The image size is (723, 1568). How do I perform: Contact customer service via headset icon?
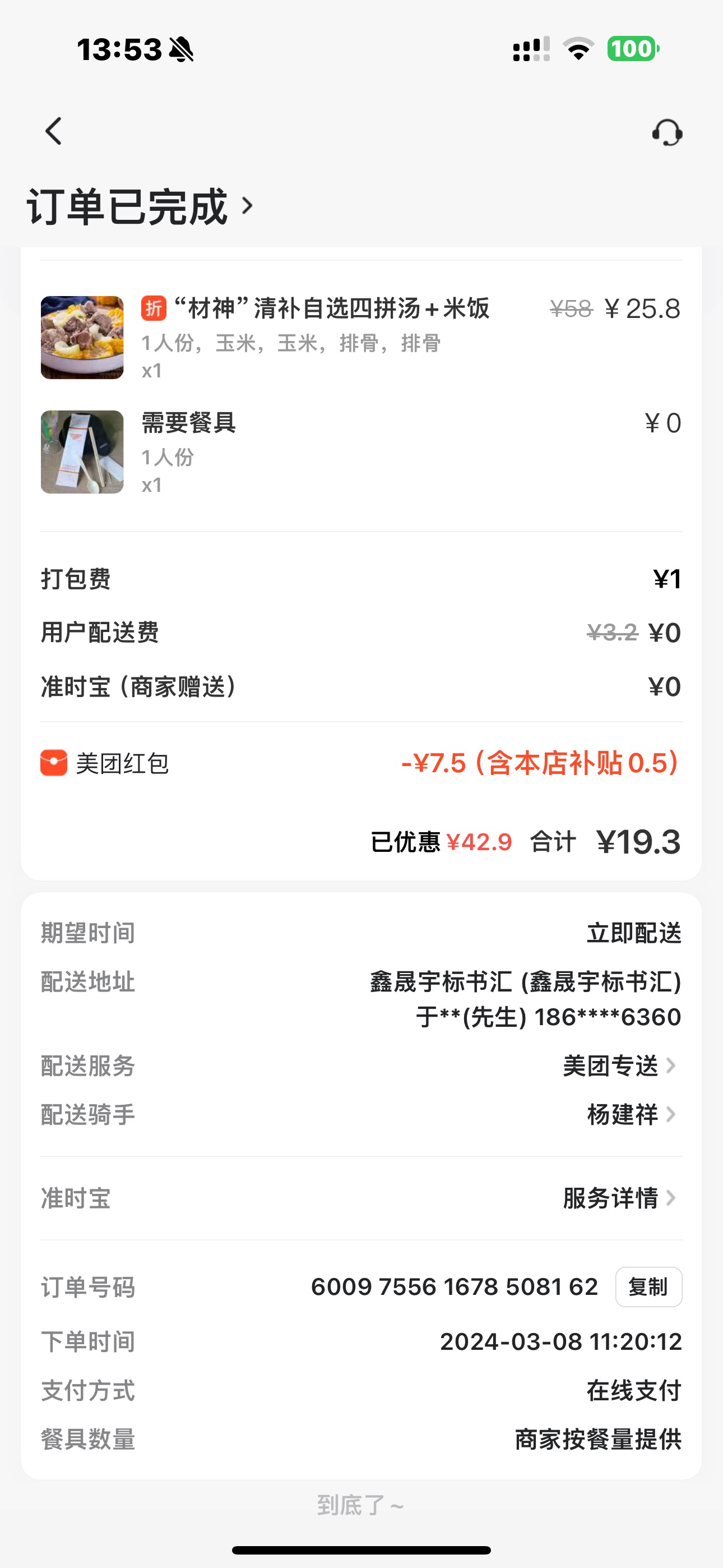tap(667, 132)
